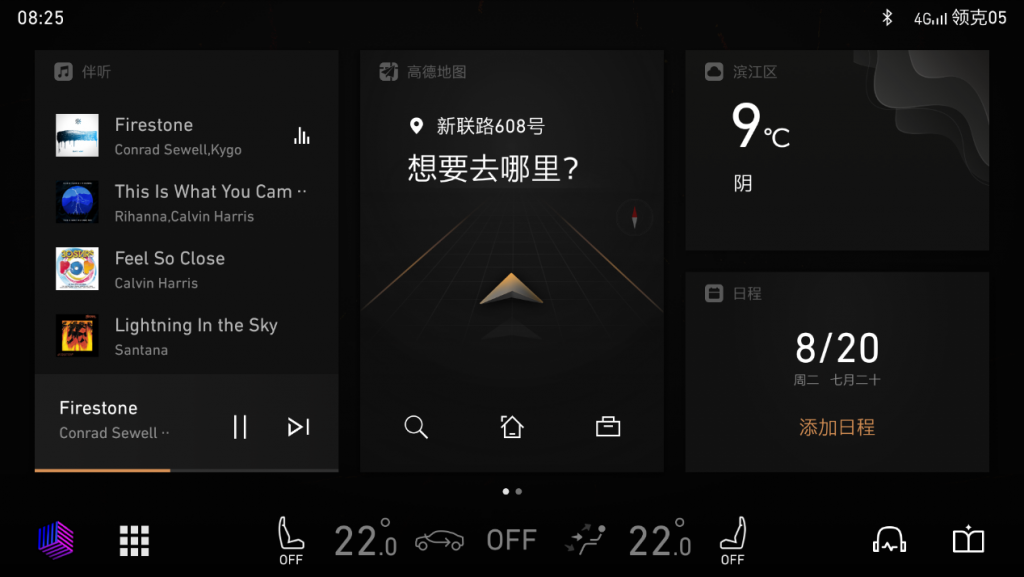This screenshot has height=577, width=1024.
Task: Adjust driver side 22.0 temperature
Action: (x=365, y=540)
